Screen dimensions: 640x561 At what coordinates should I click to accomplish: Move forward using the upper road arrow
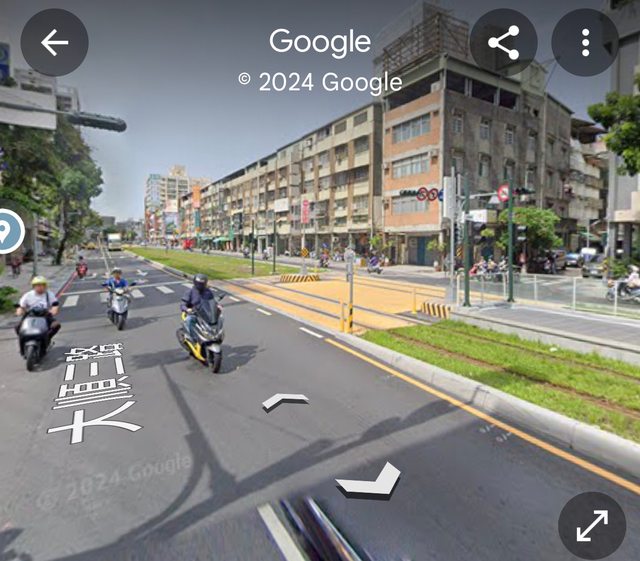(285, 401)
